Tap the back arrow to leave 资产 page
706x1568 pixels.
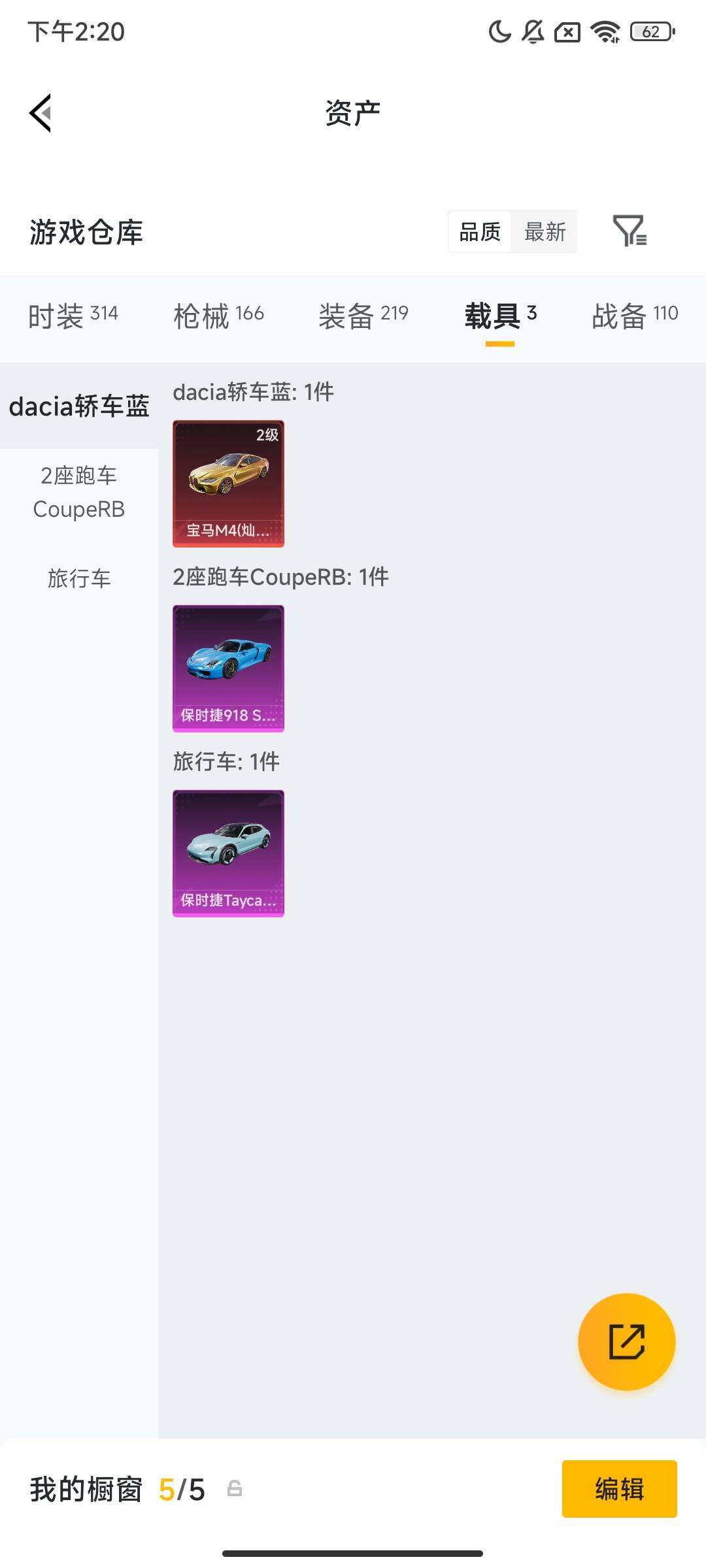pos(41,112)
